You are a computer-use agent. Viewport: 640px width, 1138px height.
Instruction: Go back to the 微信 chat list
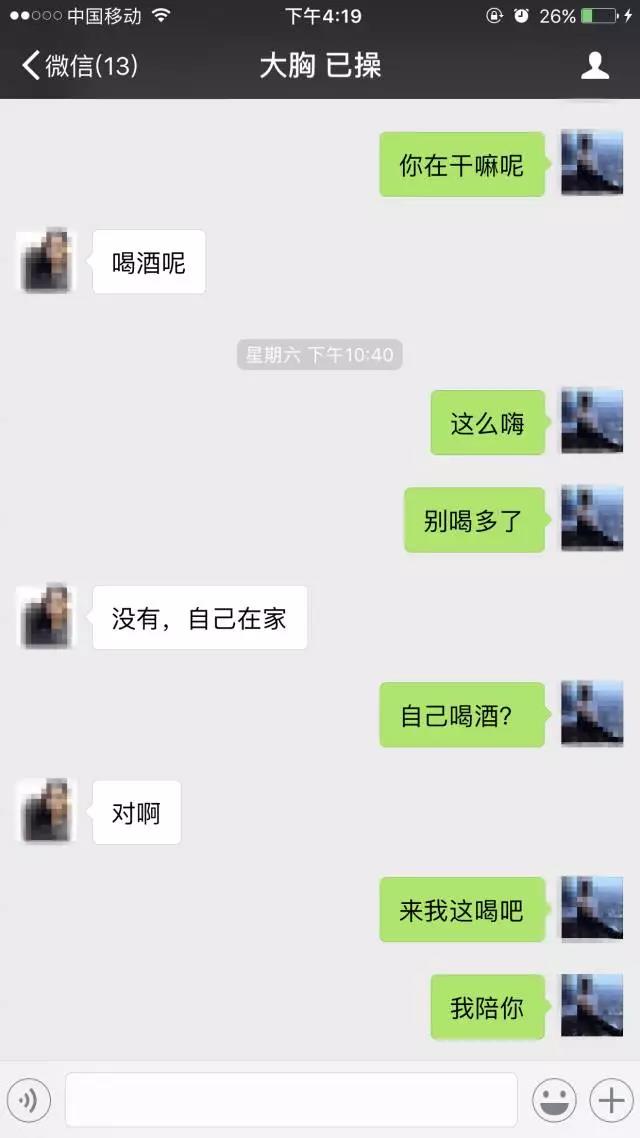(x=78, y=66)
